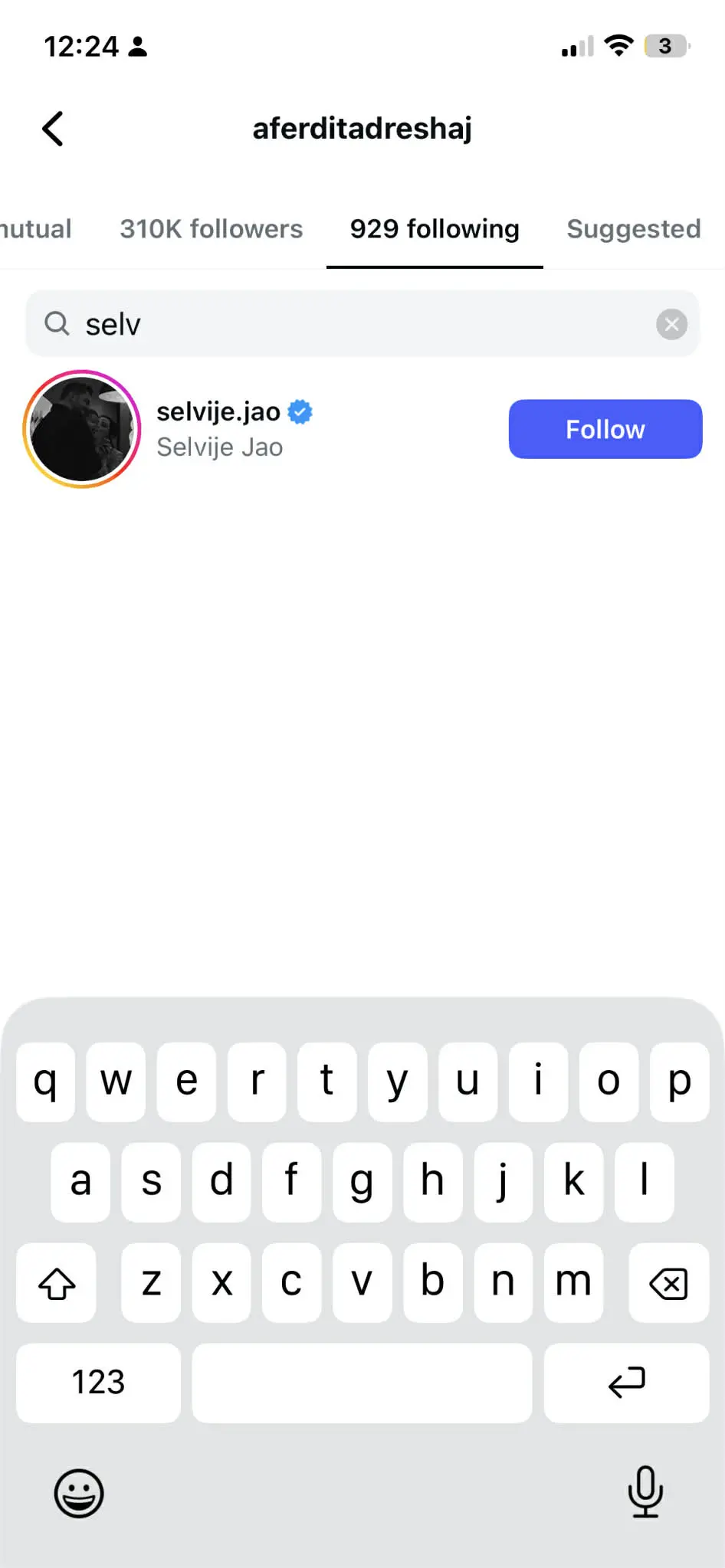Open the emoji keyboard
Viewport: 725px width, 1568px height.
pos(78,1493)
